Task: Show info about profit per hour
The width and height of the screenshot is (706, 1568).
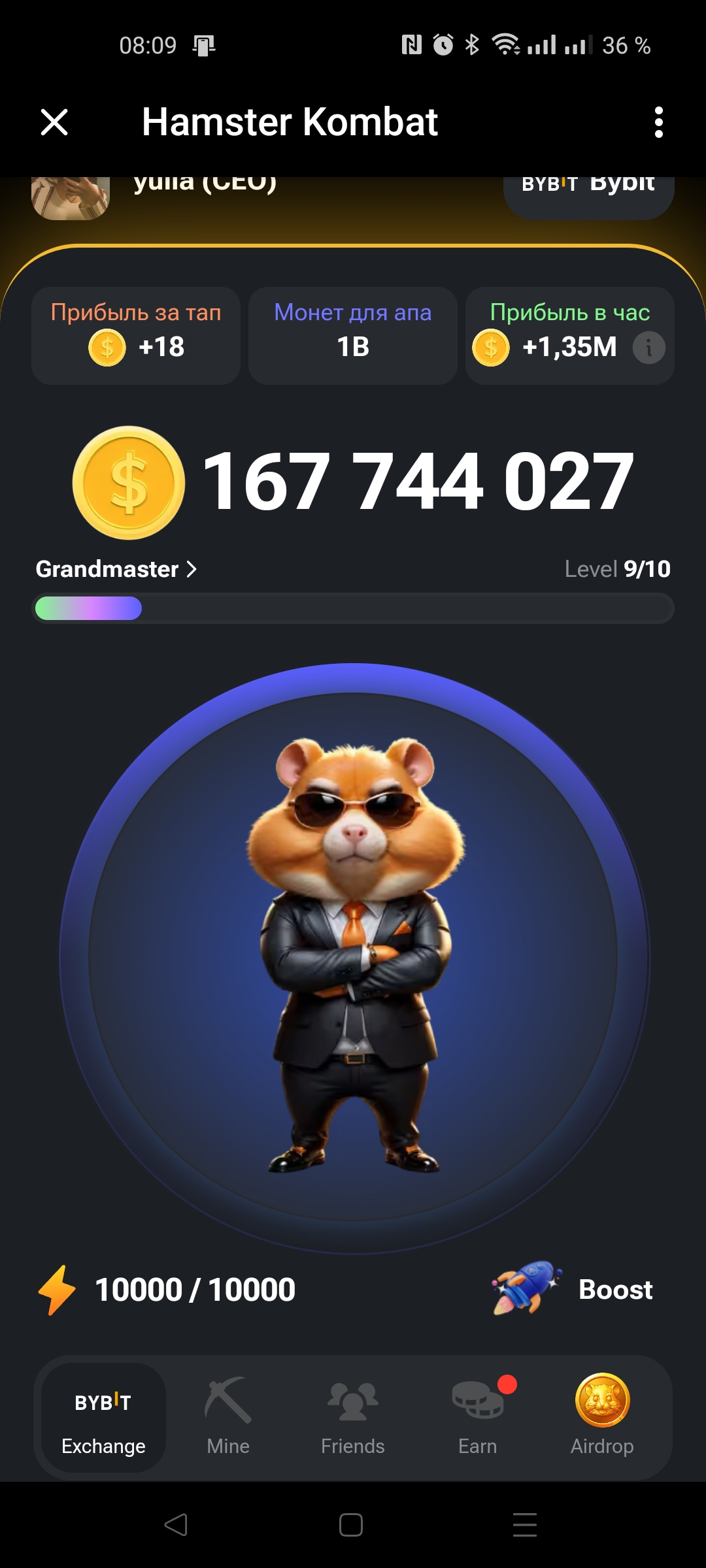Action: tap(648, 348)
